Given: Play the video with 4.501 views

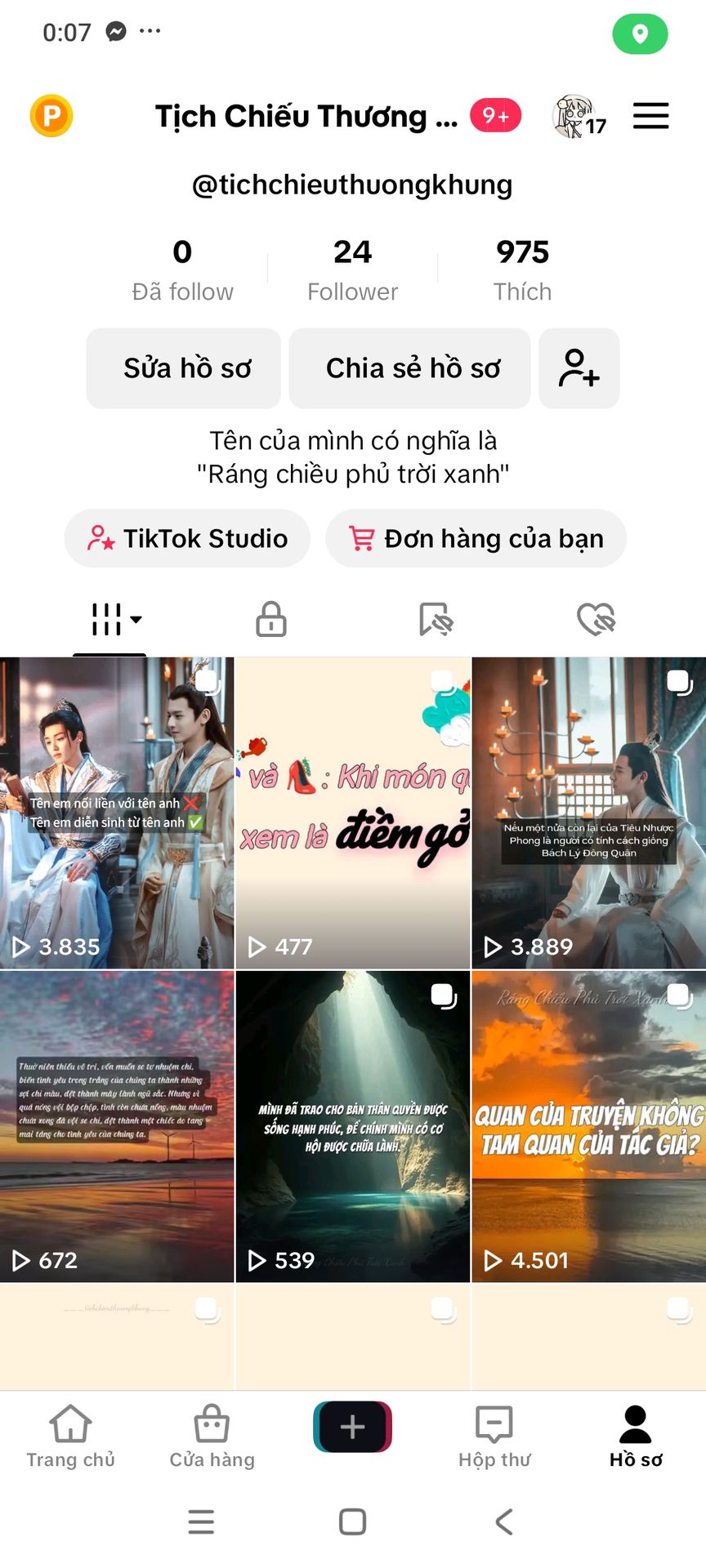Looking at the screenshot, I should point(588,1125).
